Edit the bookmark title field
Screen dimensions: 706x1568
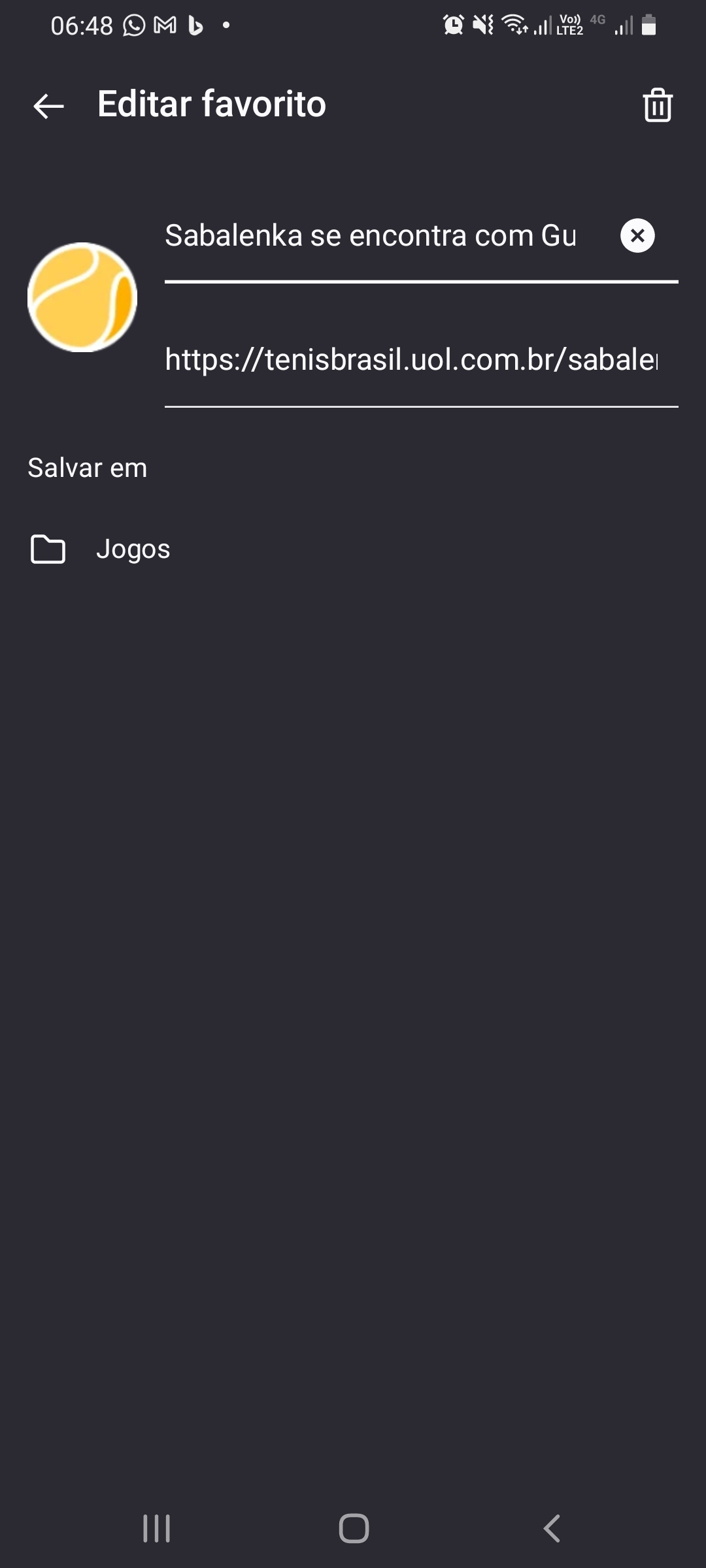[370, 236]
